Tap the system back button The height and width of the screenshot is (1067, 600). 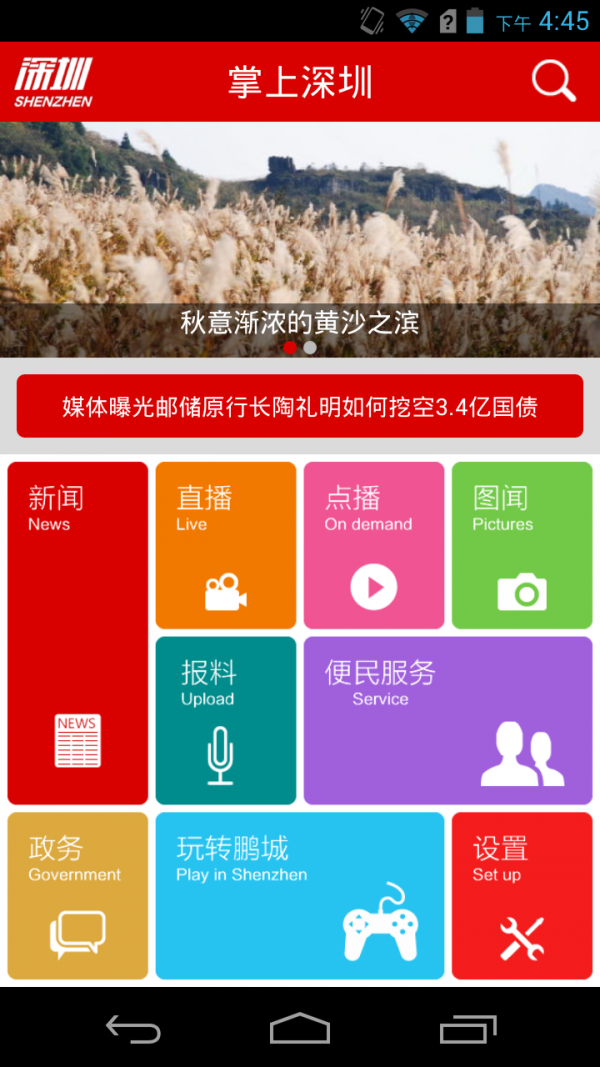133,1028
